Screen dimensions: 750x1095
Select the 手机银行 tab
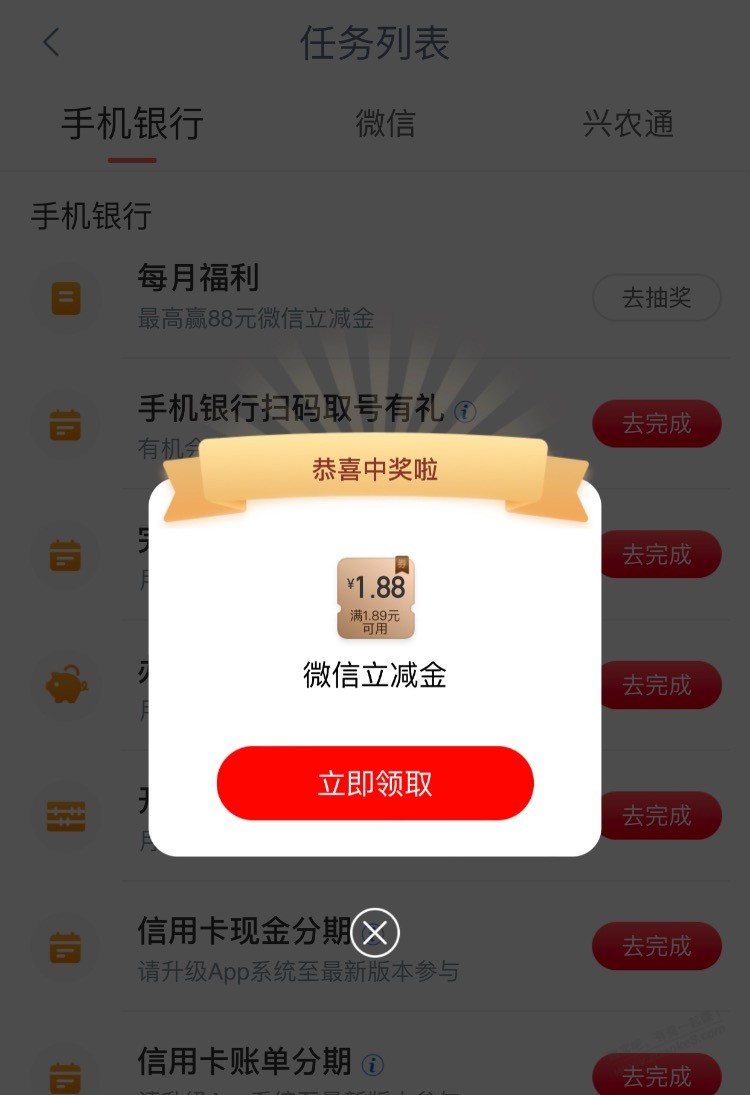coord(132,124)
